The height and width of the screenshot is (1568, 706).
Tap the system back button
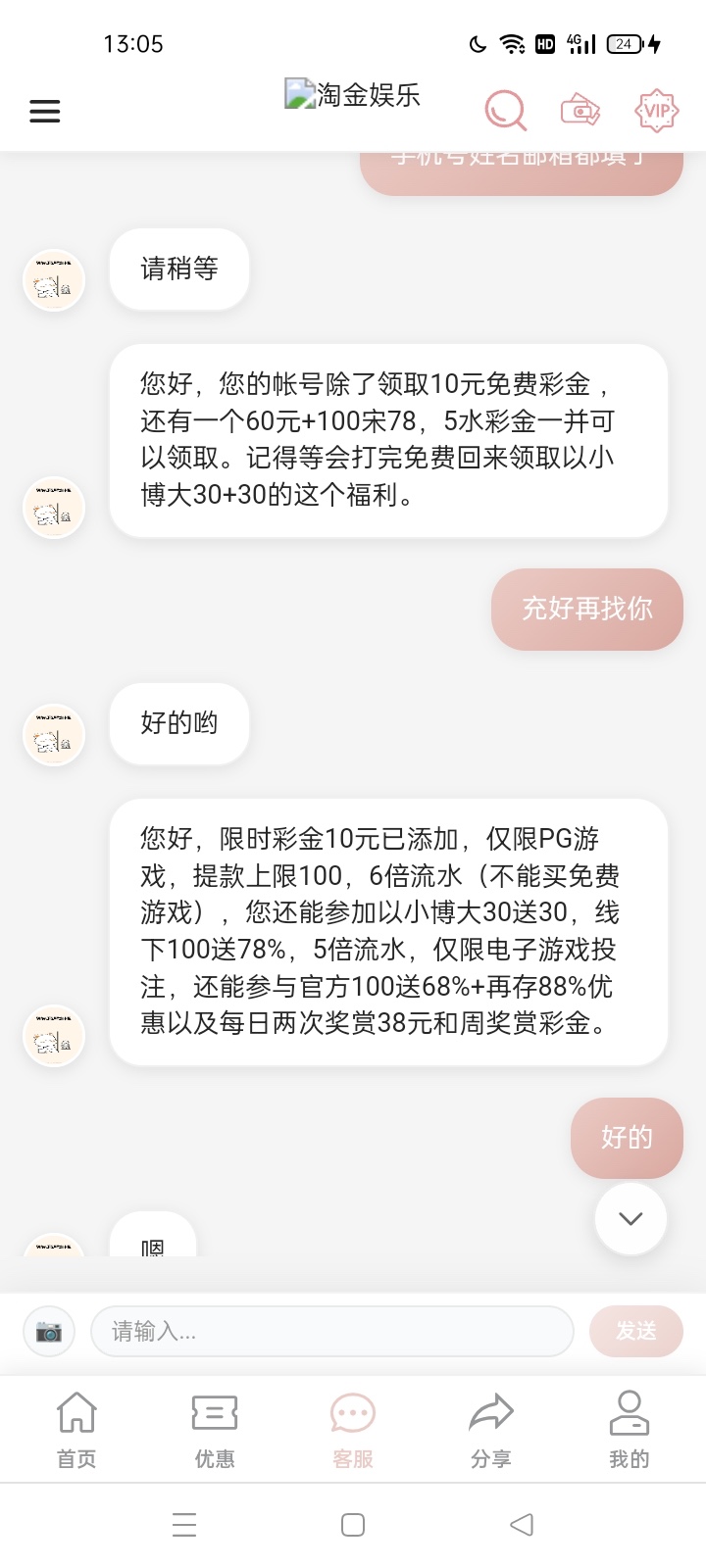(x=522, y=1525)
